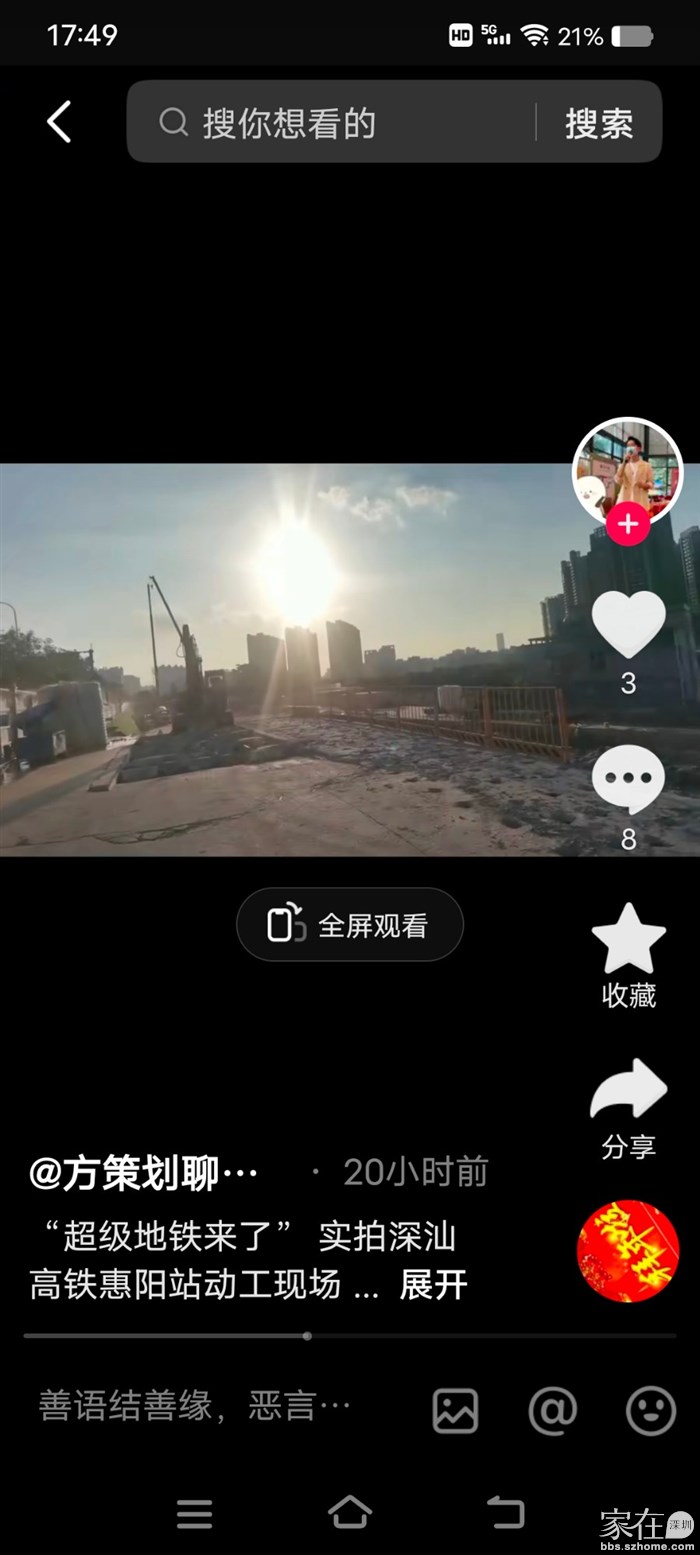Mention someone with the @ icon

(x=552, y=1411)
